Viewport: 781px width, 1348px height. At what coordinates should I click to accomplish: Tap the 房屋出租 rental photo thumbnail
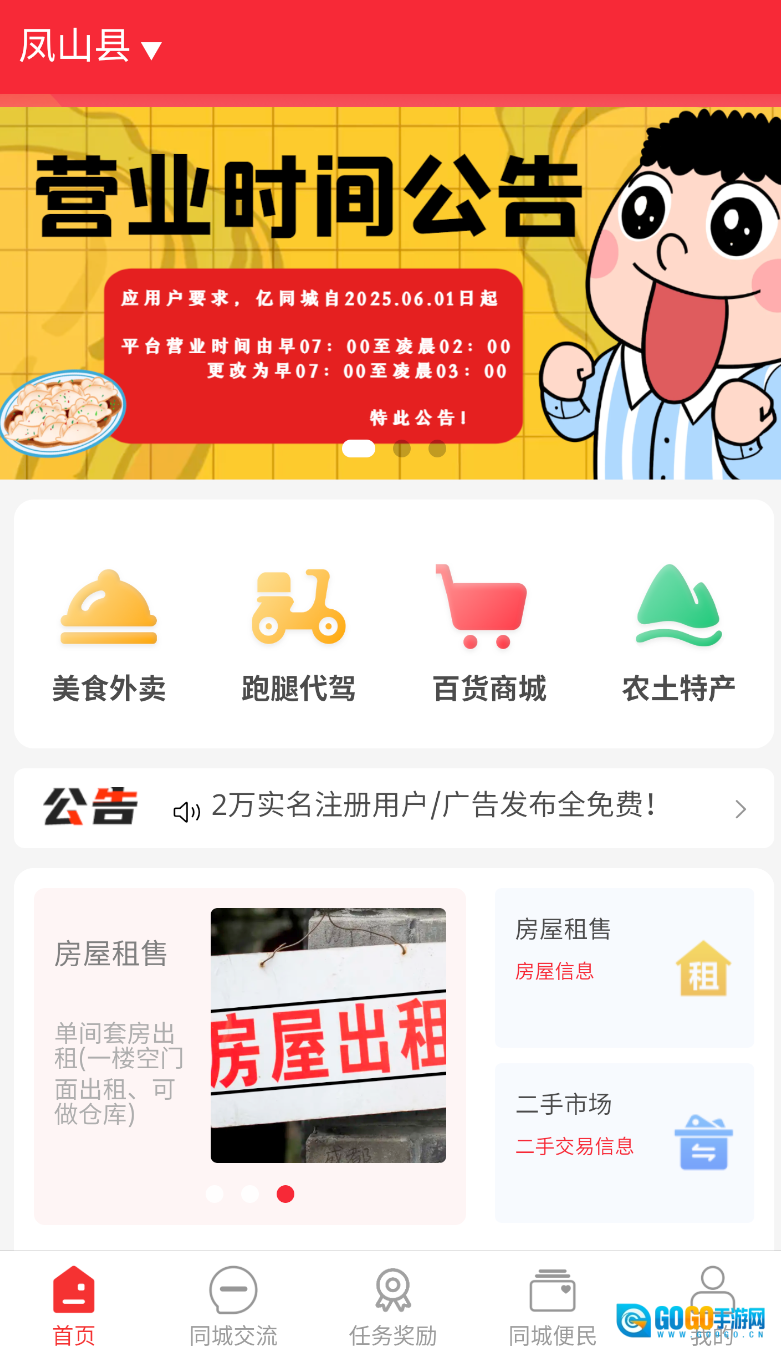click(x=327, y=1035)
